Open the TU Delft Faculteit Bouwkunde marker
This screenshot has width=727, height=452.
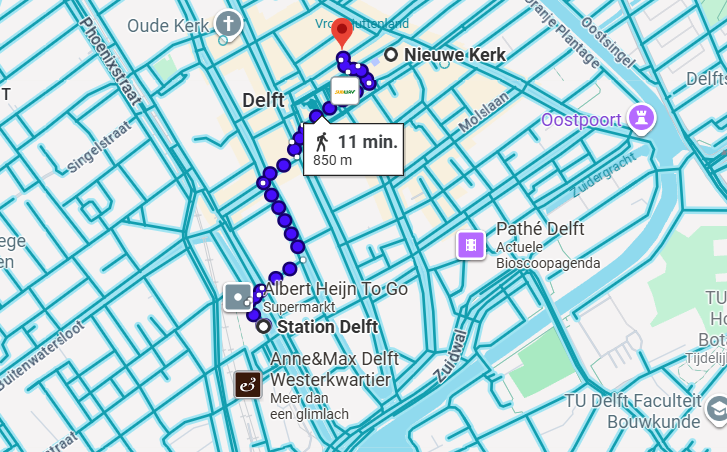tap(716, 410)
